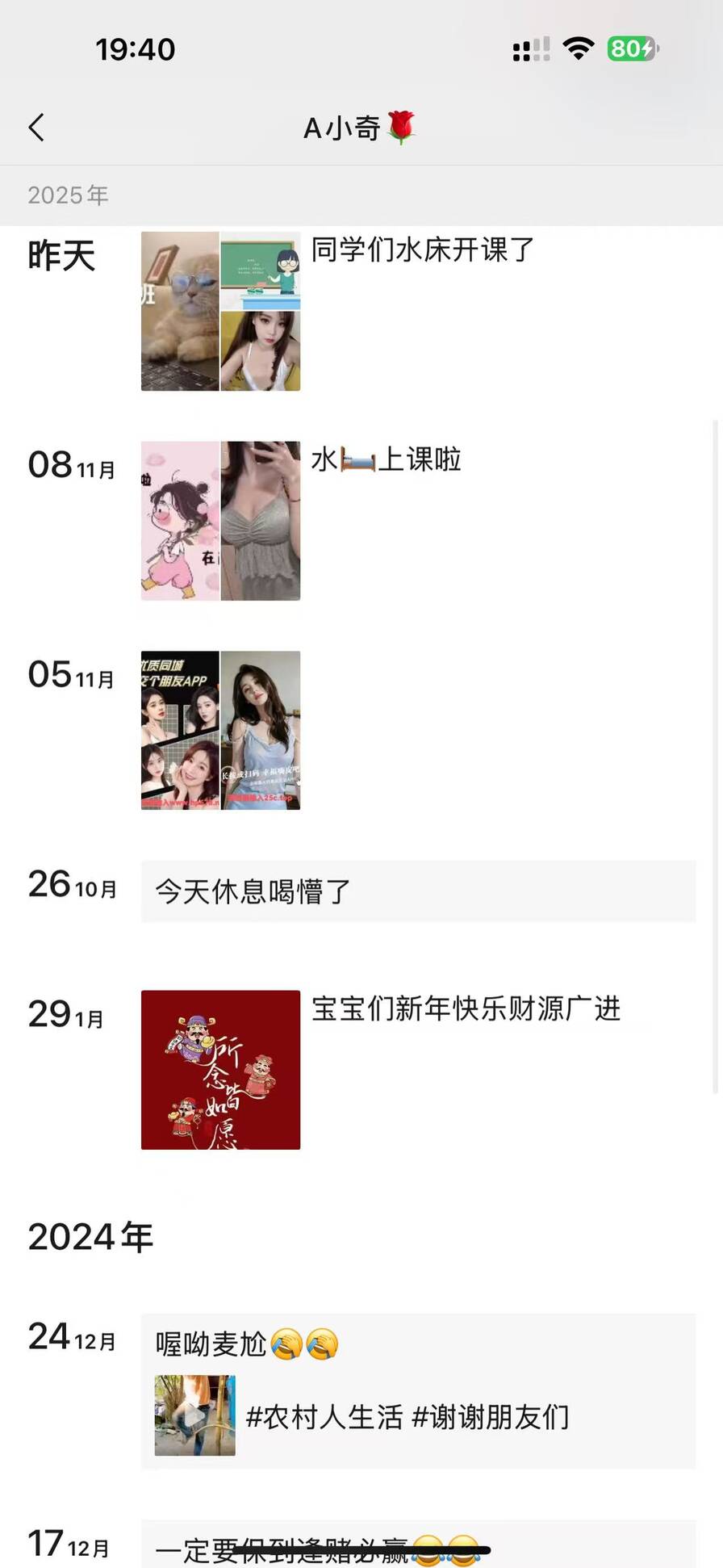The height and width of the screenshot is (1568, 723).
Task: Open the text post 今天休息喝懵了
Action: click(417, 891)
